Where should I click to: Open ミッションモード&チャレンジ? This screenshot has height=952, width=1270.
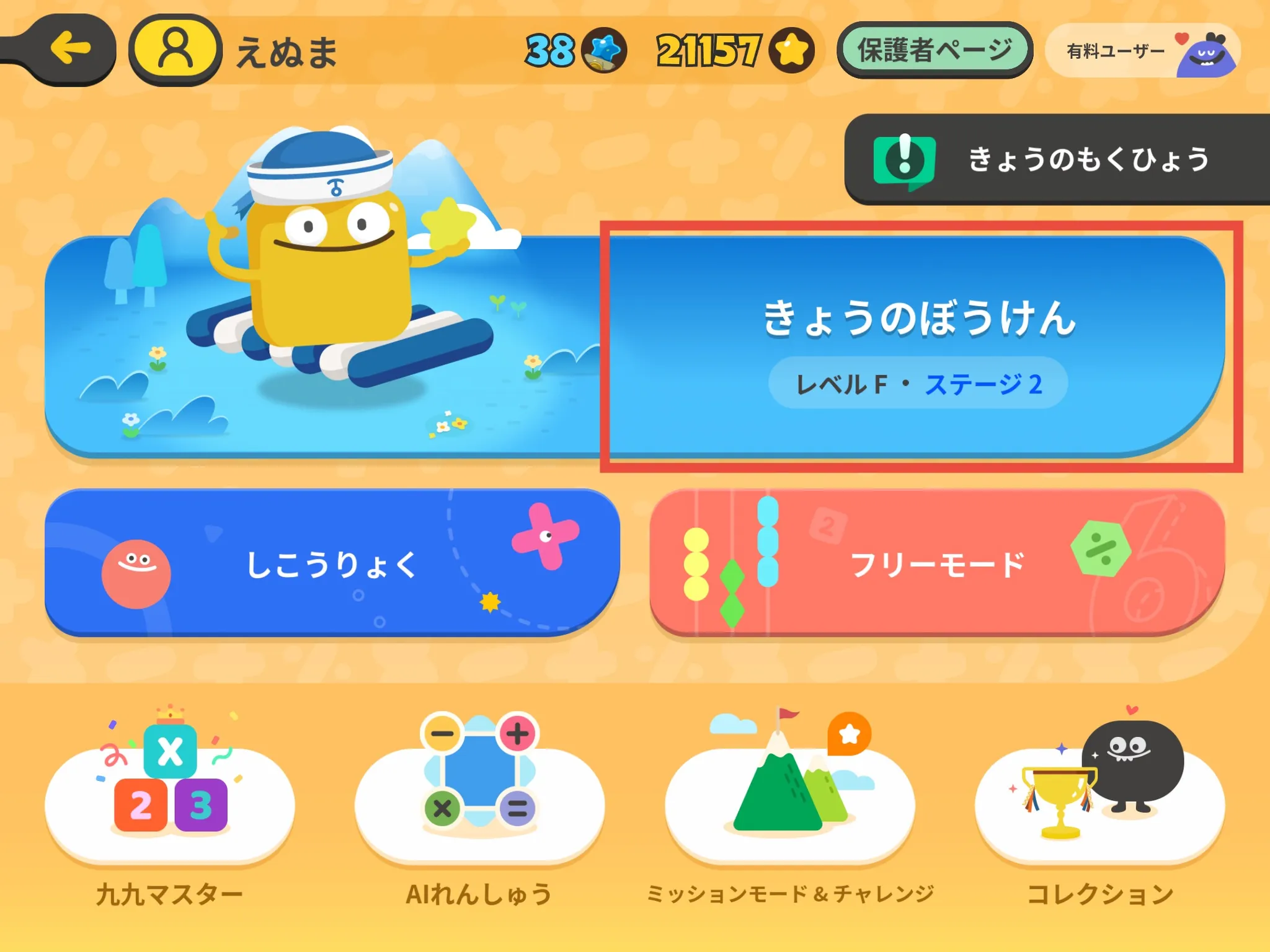tap(789, 806)
